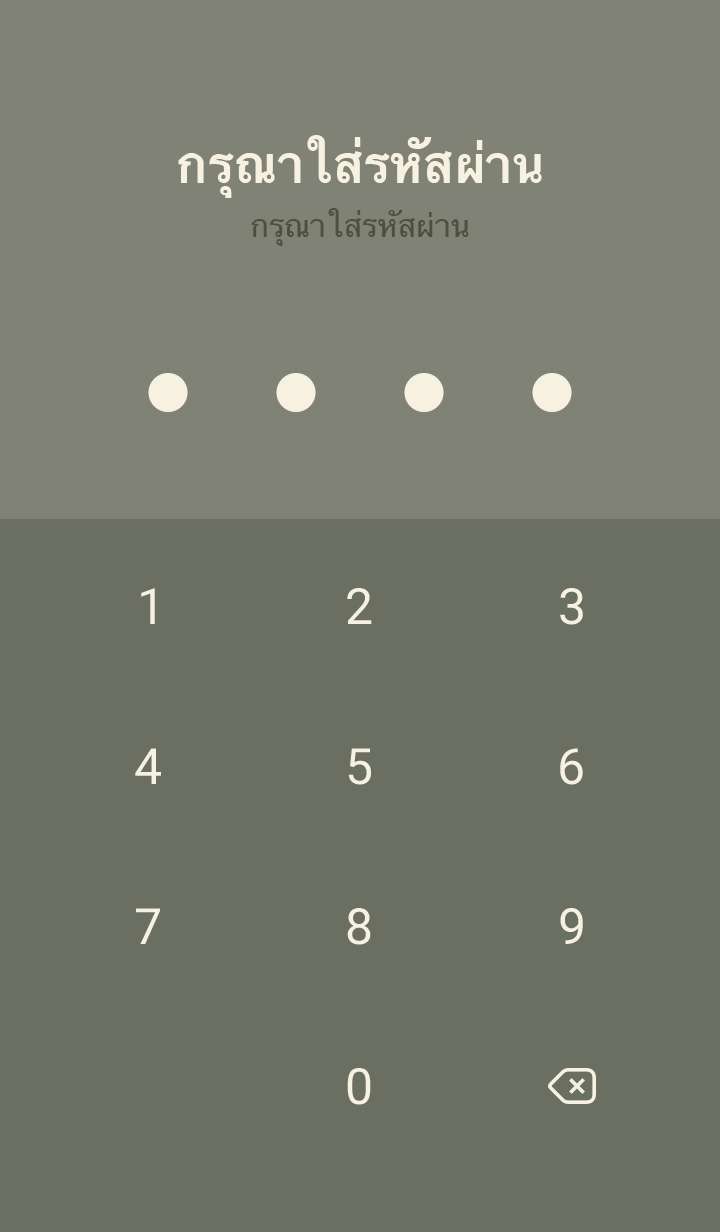Tap the number 5 key
Viewport: 720px width, 1232px height.
[x=359, y=767]
